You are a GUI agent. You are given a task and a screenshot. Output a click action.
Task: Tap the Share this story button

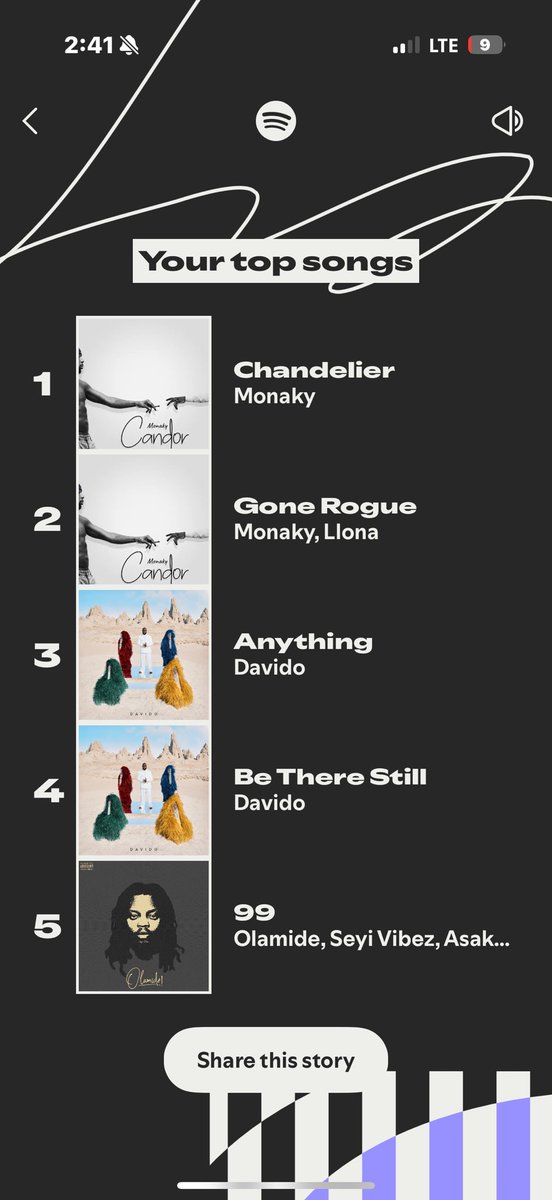[275, 1060]
